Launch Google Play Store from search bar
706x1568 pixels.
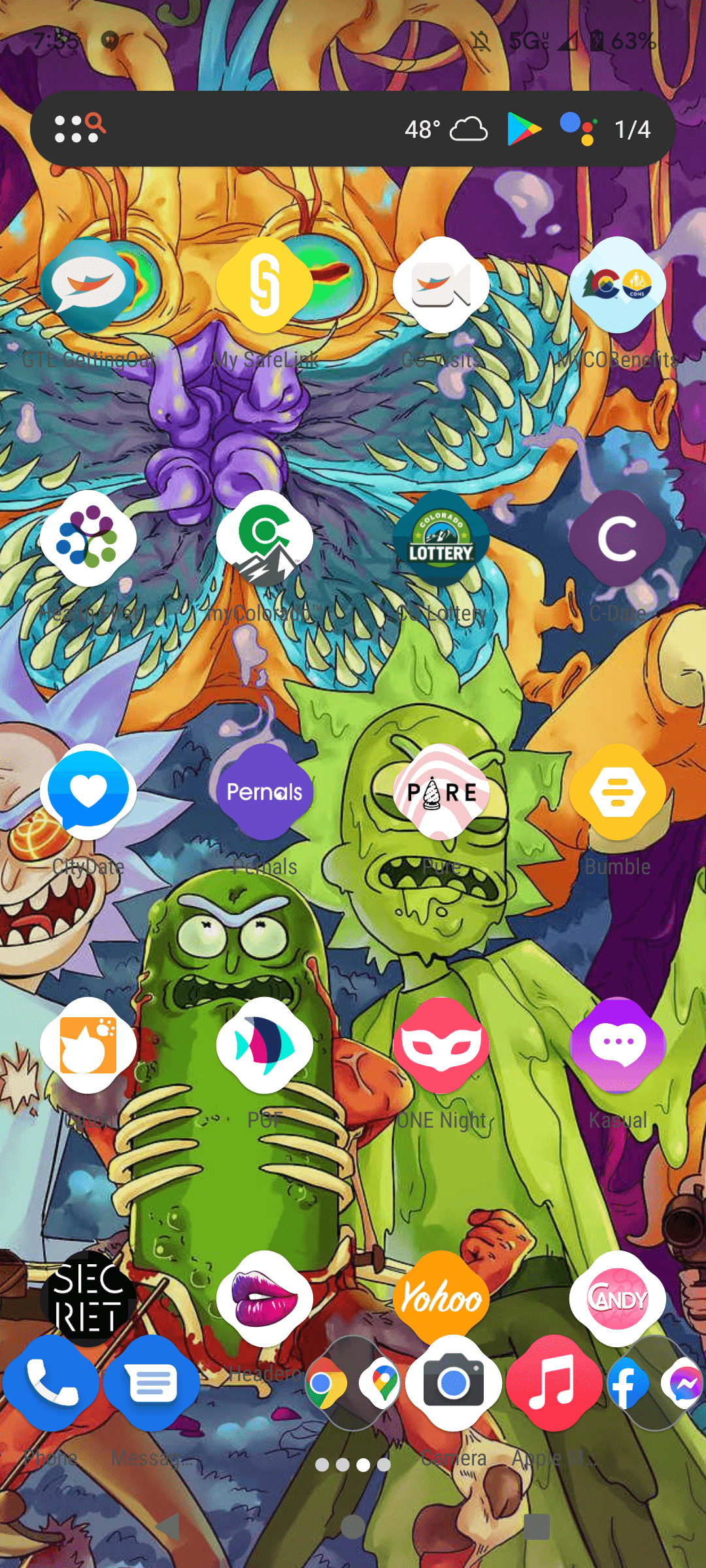coord(524,129)
